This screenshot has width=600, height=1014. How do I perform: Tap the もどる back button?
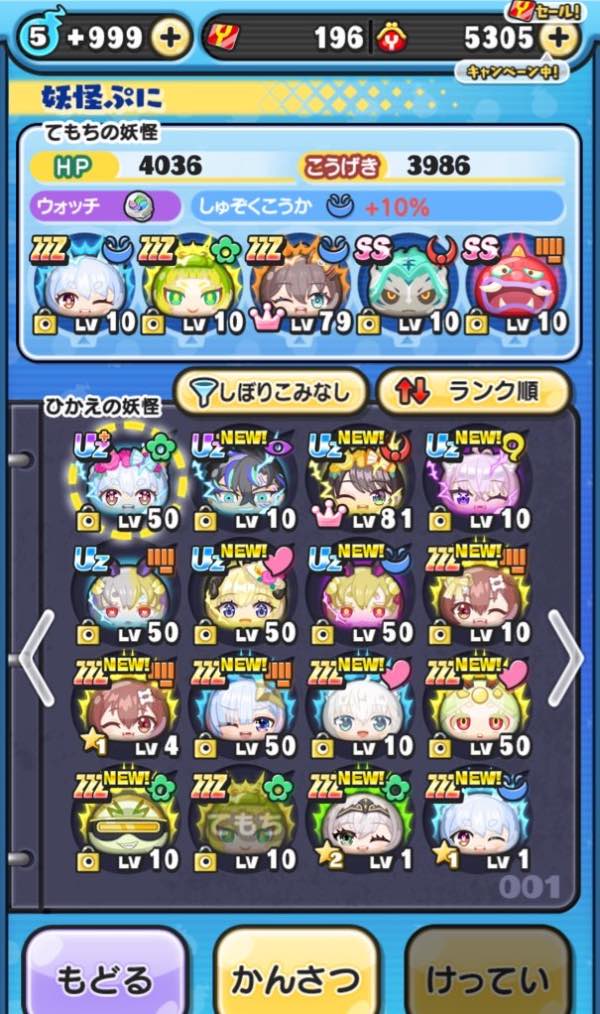click(104, 978)
